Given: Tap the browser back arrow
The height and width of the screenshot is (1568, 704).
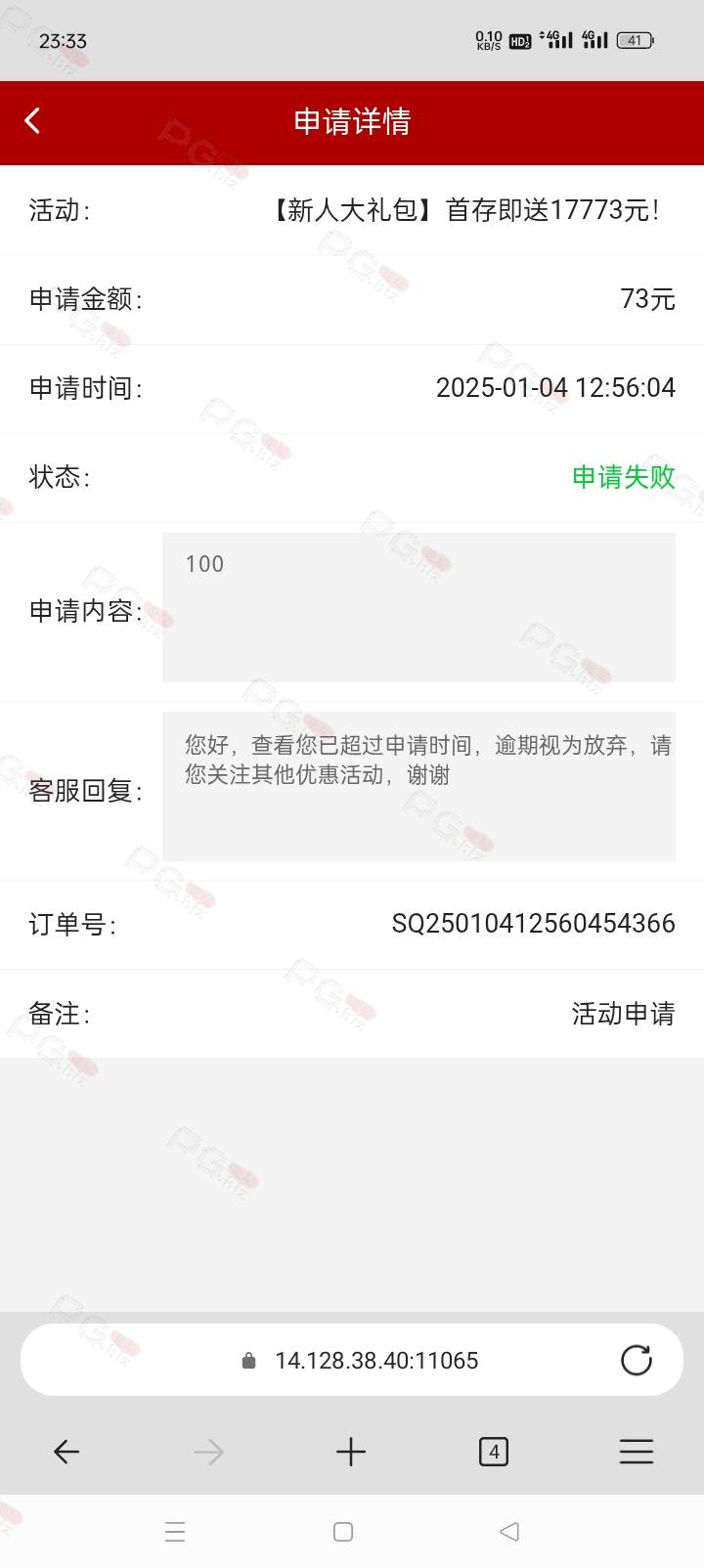Looking at the screenshot, I should coord(66,1452).
